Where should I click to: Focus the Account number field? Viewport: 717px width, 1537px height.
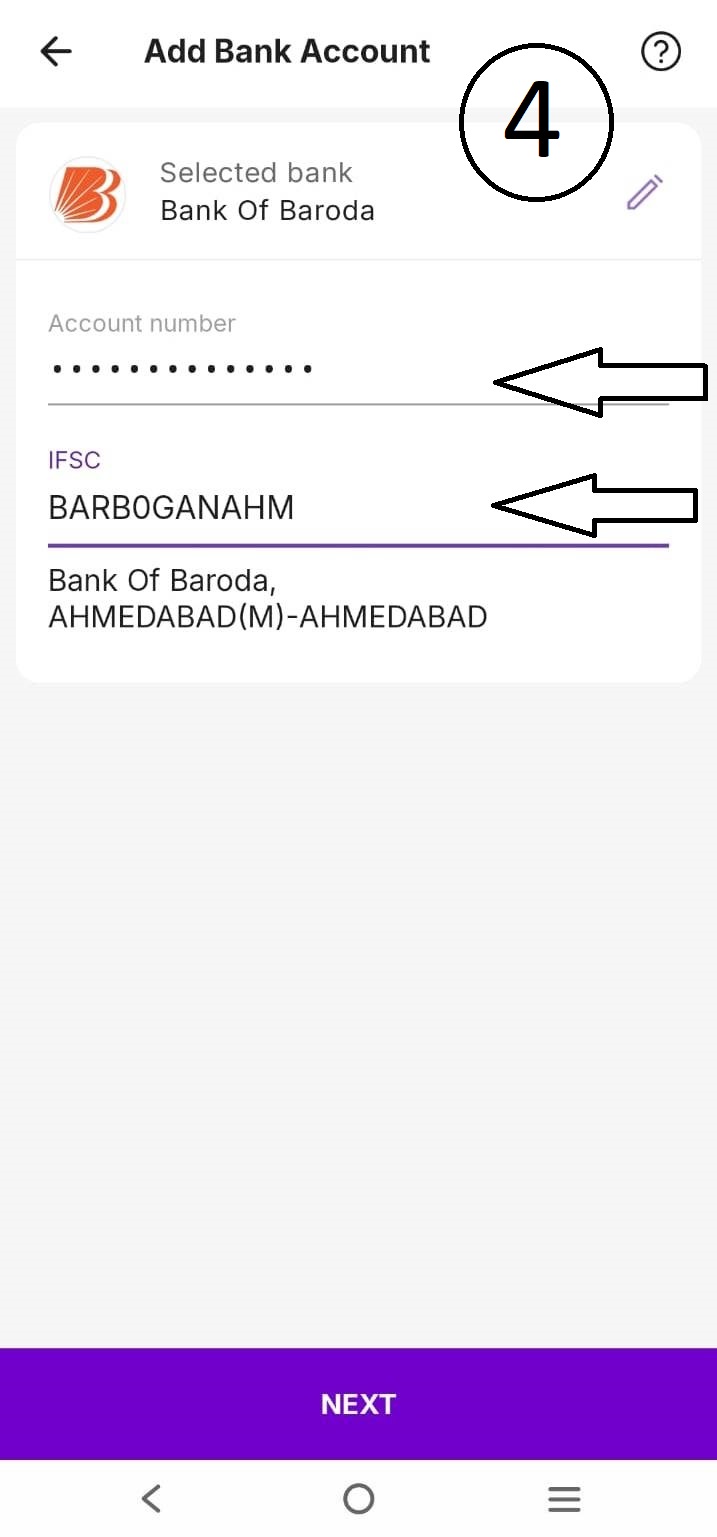[x=260, y=370]
